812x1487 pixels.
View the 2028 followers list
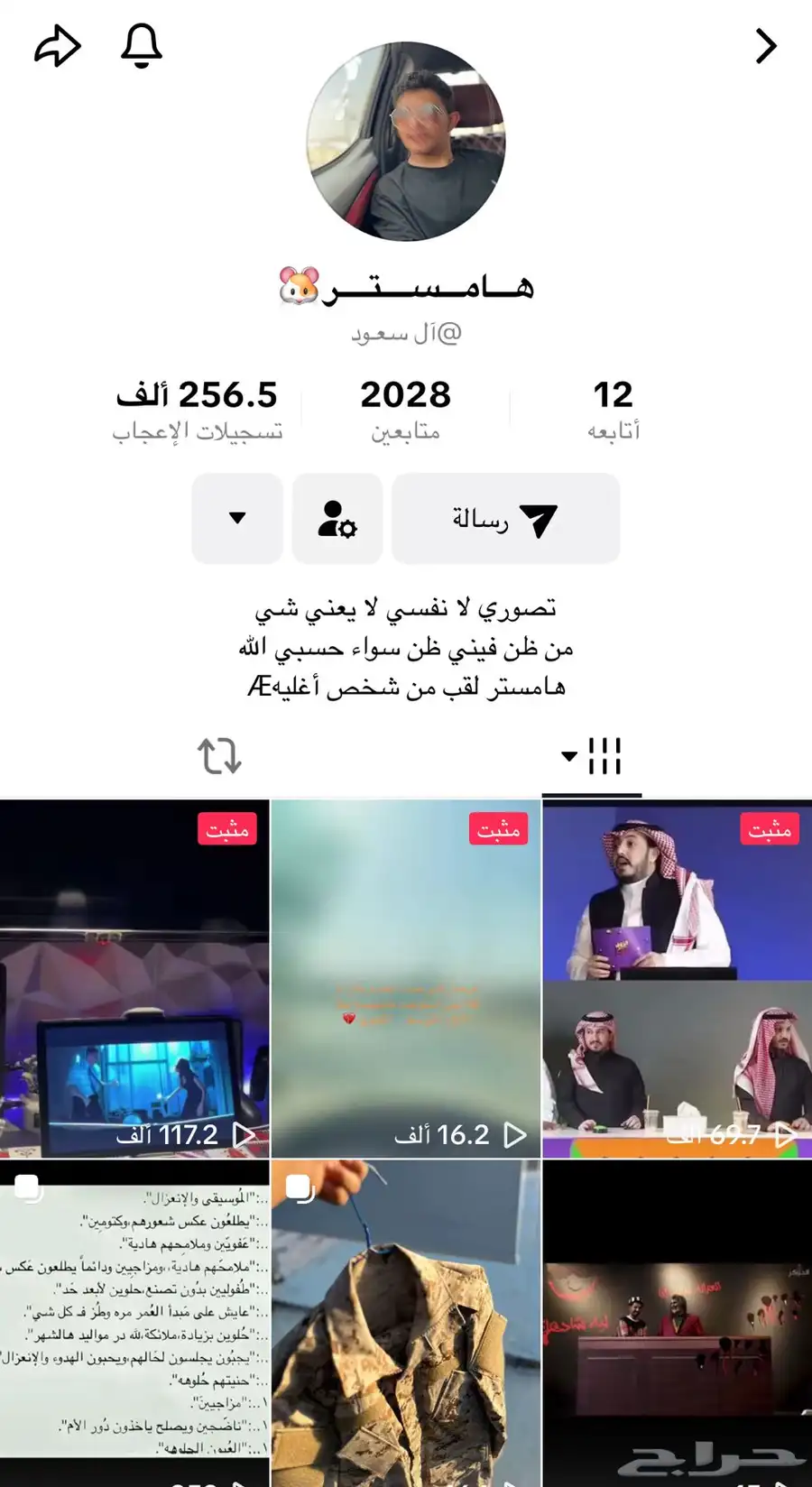click(405, 409)
